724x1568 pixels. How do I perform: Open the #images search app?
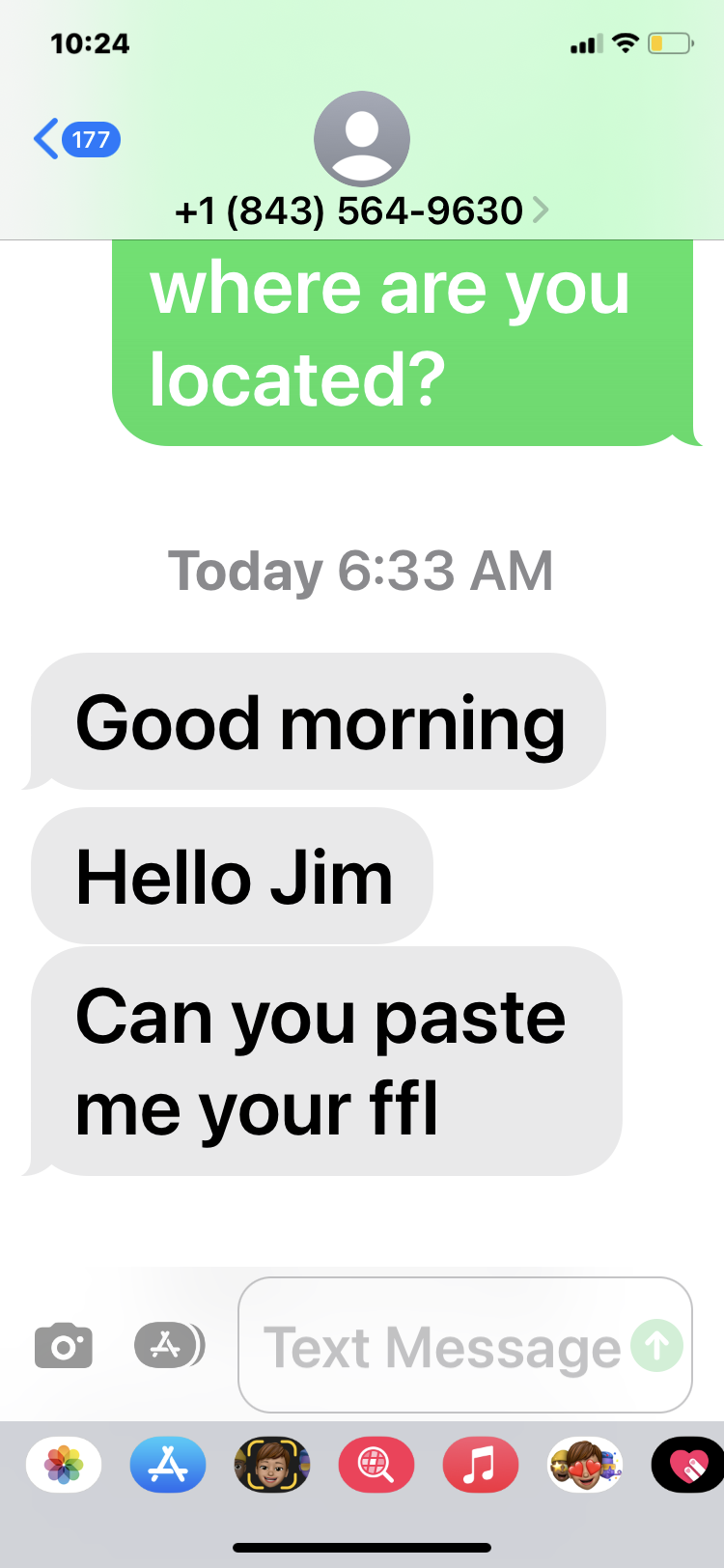coord(376,1465)
